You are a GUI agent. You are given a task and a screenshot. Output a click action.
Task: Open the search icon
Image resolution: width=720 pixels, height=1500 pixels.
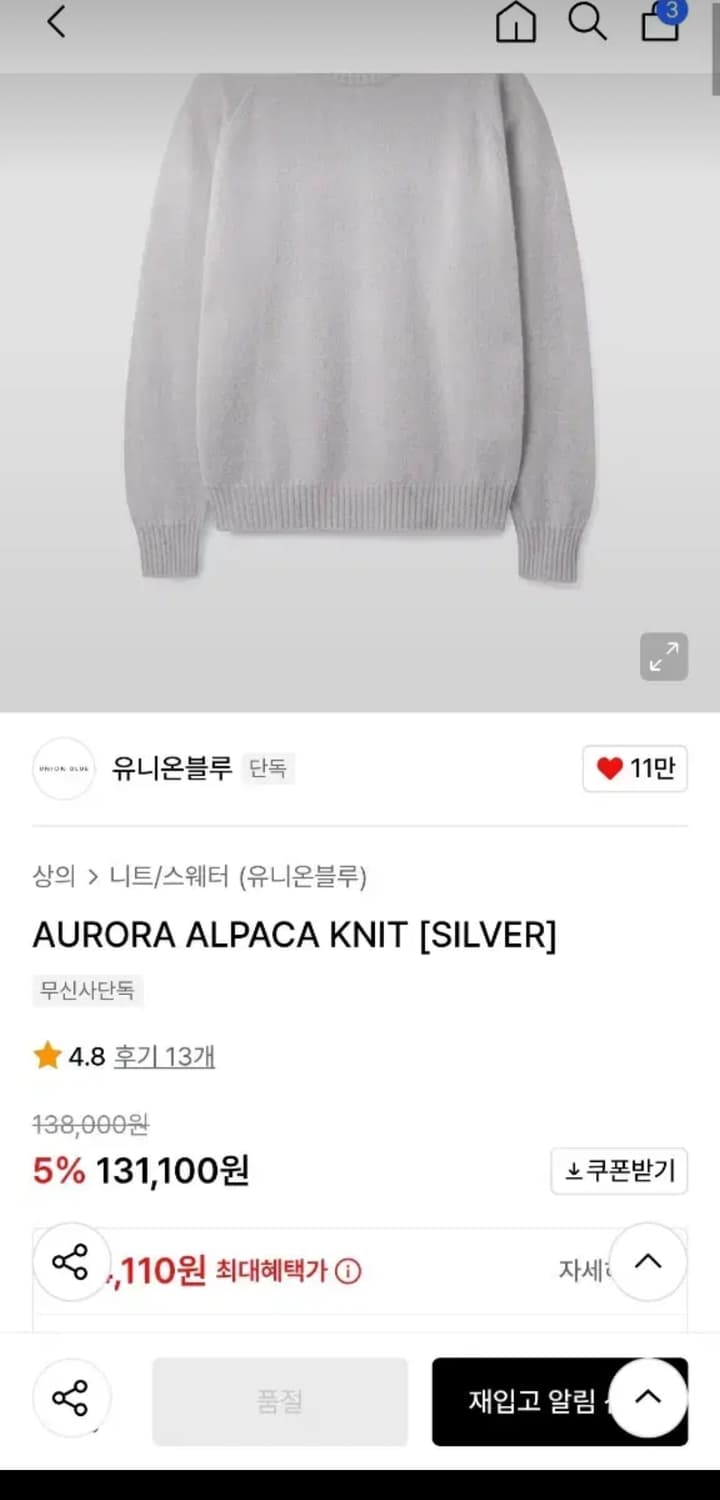pos(588,22)
